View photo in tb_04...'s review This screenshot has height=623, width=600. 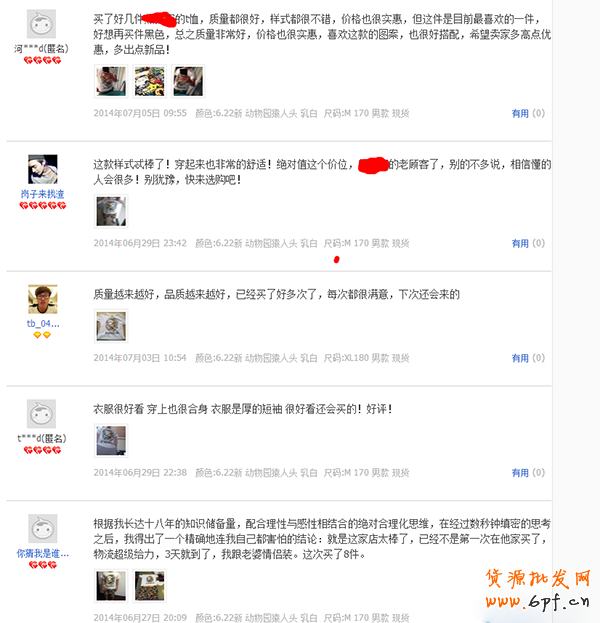pyautogui.click(x=110, y=325)
